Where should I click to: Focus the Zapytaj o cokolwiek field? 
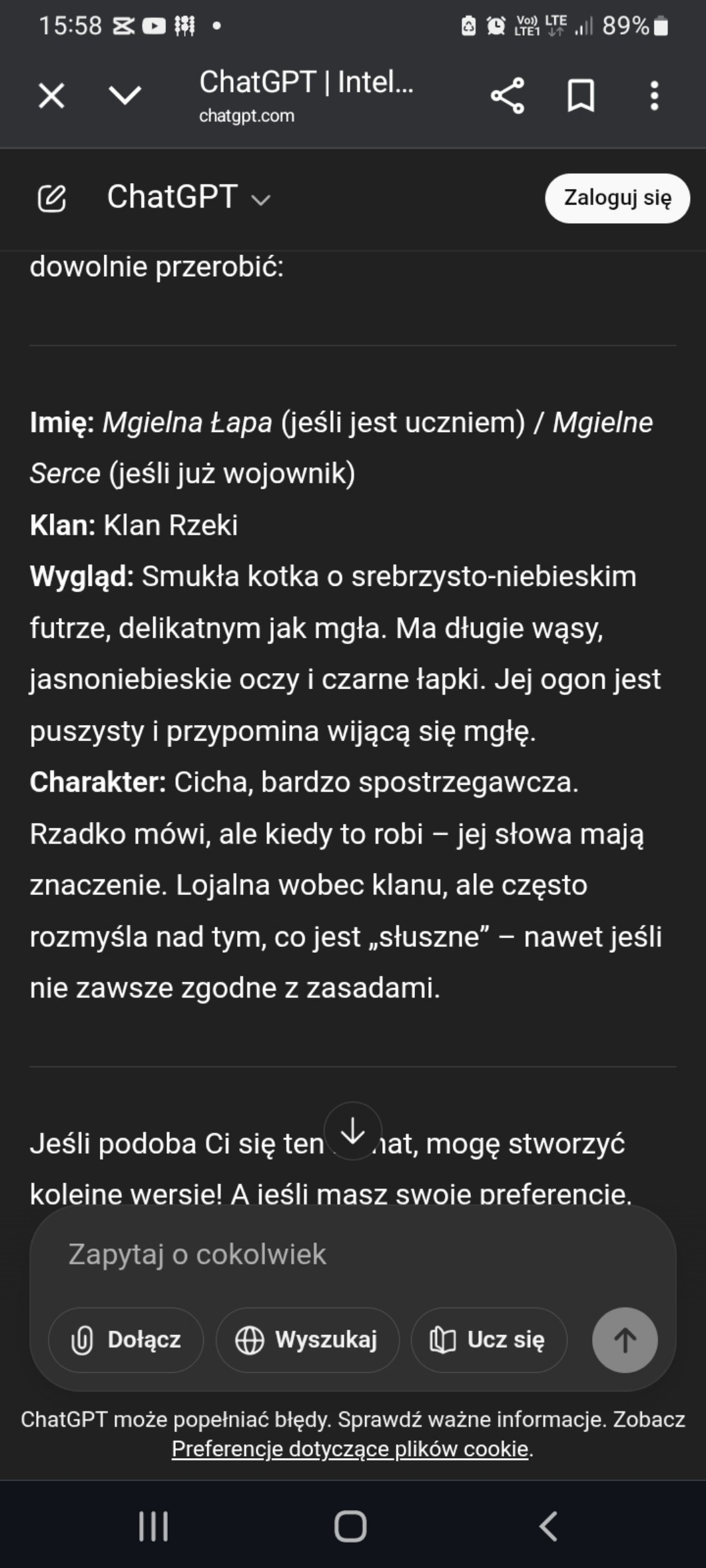(353, 1254)
